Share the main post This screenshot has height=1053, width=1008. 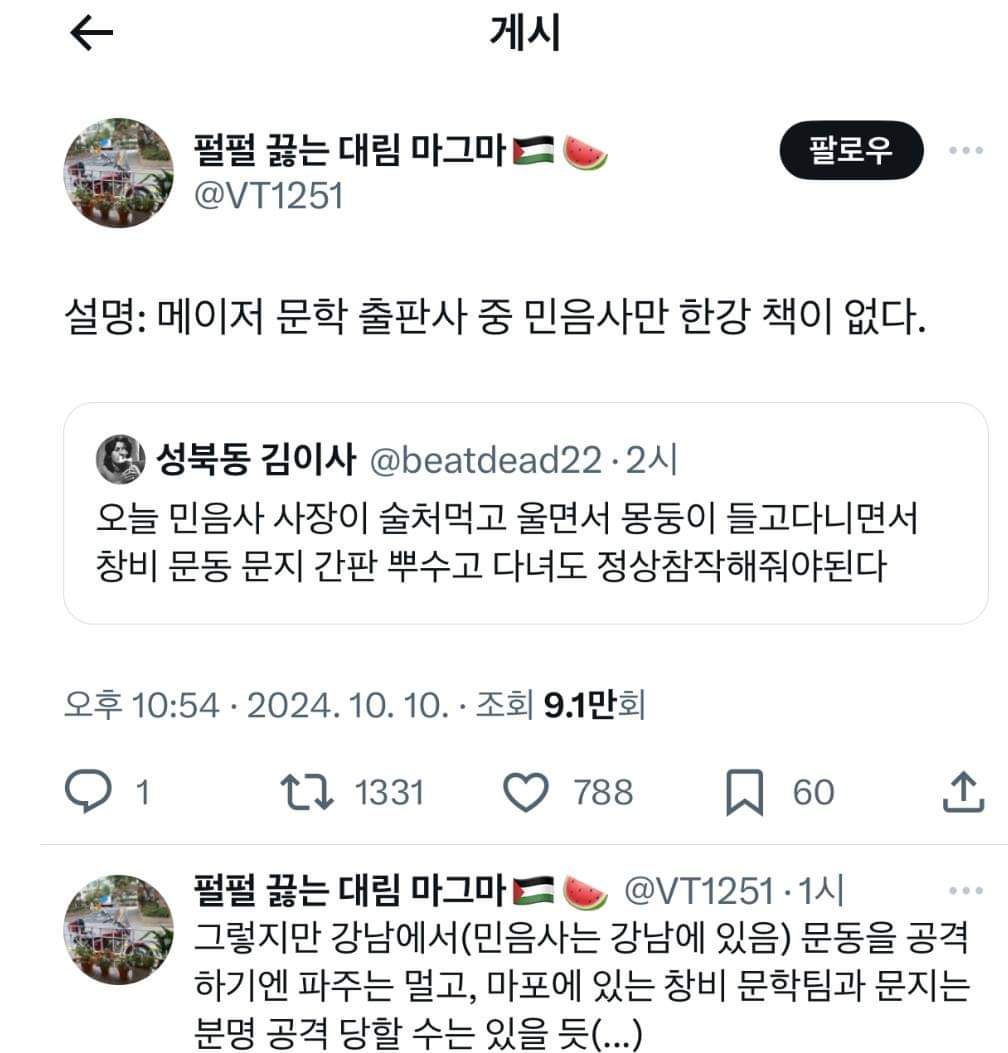(963, 792)
